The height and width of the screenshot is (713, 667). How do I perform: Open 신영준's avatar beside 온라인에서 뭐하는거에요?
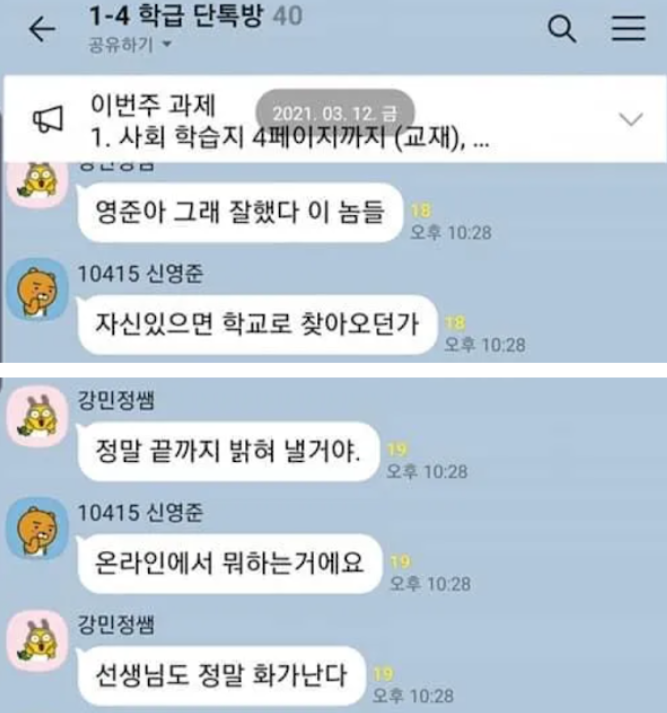click(x=37, y=529)
